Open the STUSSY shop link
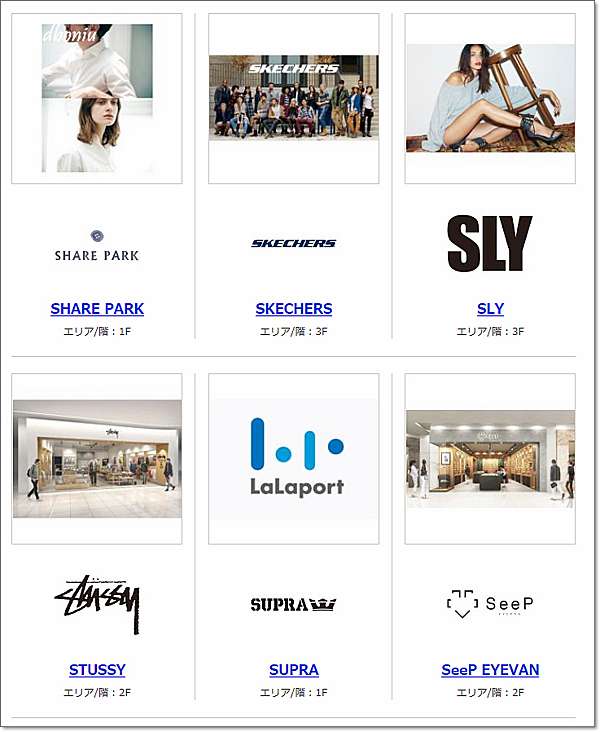The height and width of the screenshot is (732, 600). point(97,670)
